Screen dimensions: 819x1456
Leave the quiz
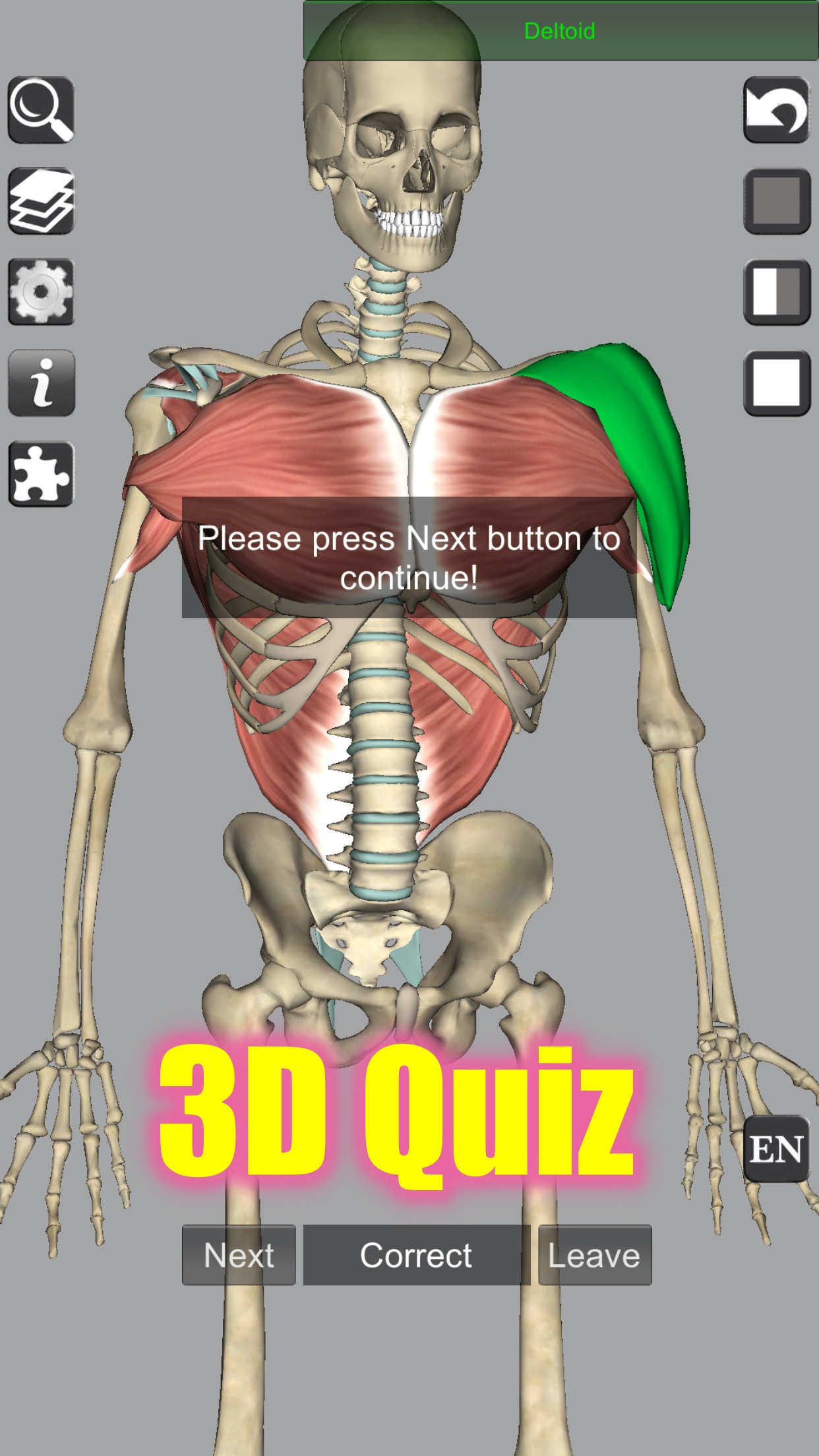595,1255
